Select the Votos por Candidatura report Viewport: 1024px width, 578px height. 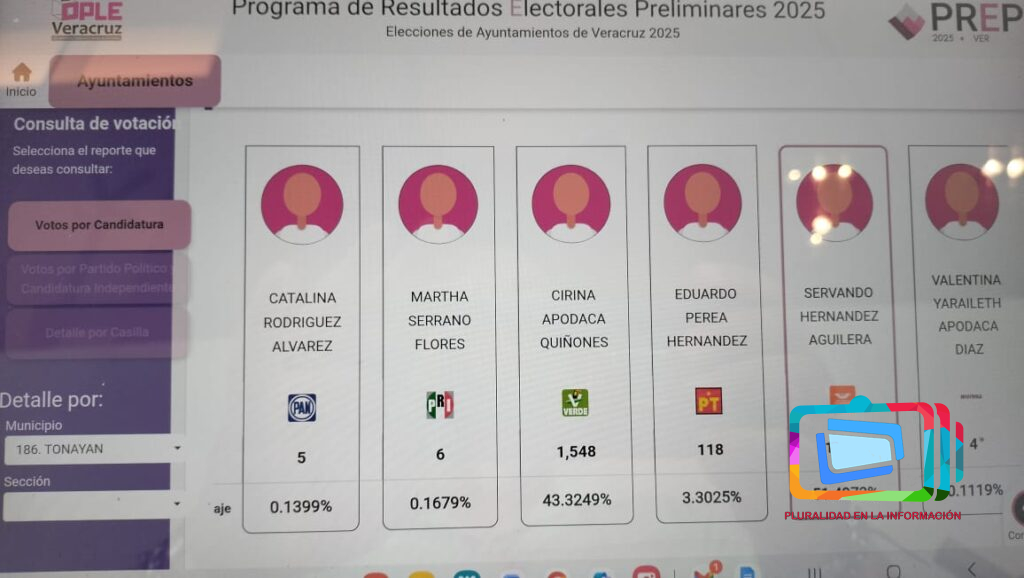[x=98, y=225]
